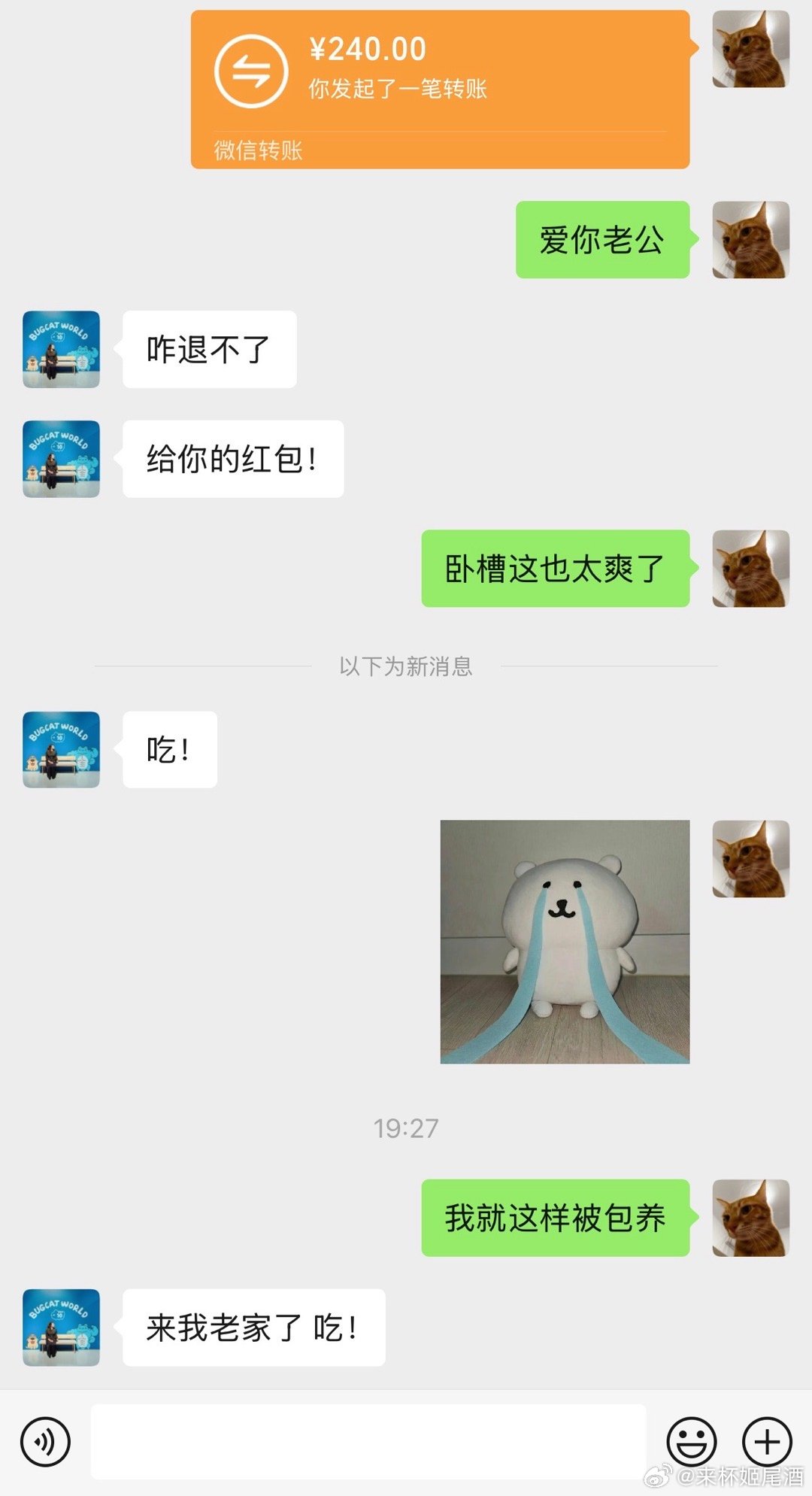The width and height of the screenshot is (812, 1496).
Task: Focus the message text field
Action: pos(368,1441)
